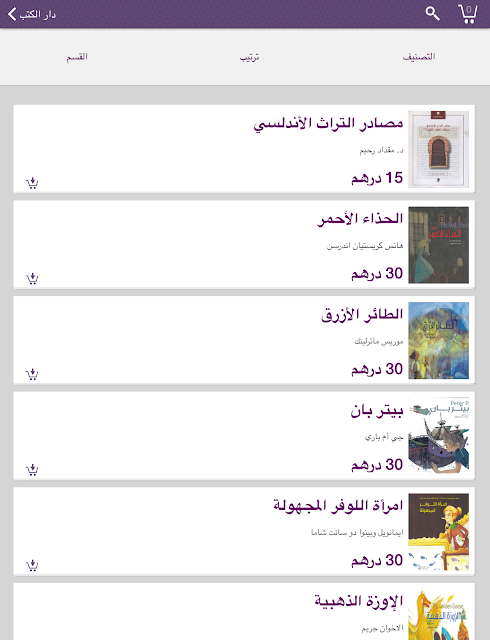490x640 pixels.
Task: Open the القسم section filter
Action: pos(77,57)
